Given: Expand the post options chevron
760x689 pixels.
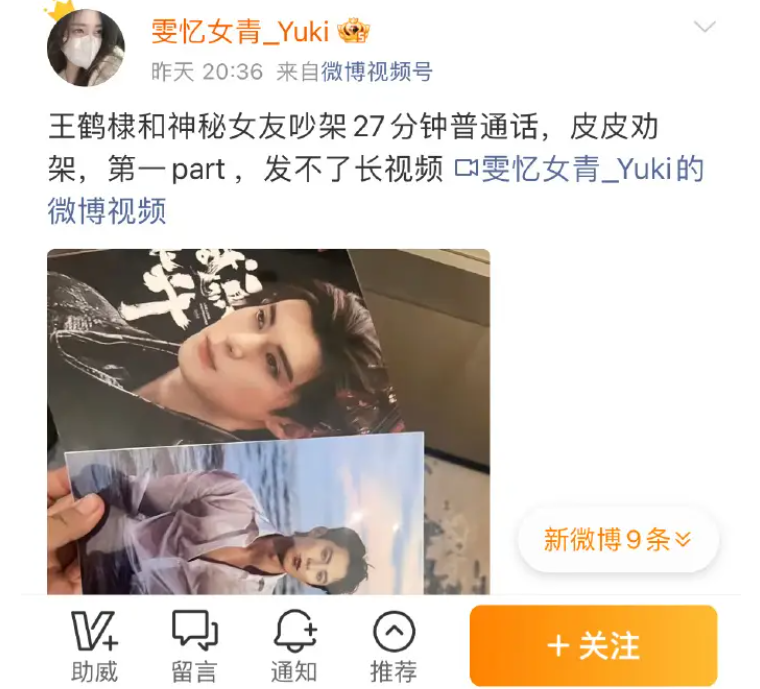Looking at the screenshot, I should pyautogui.click(x=704, y=26).
